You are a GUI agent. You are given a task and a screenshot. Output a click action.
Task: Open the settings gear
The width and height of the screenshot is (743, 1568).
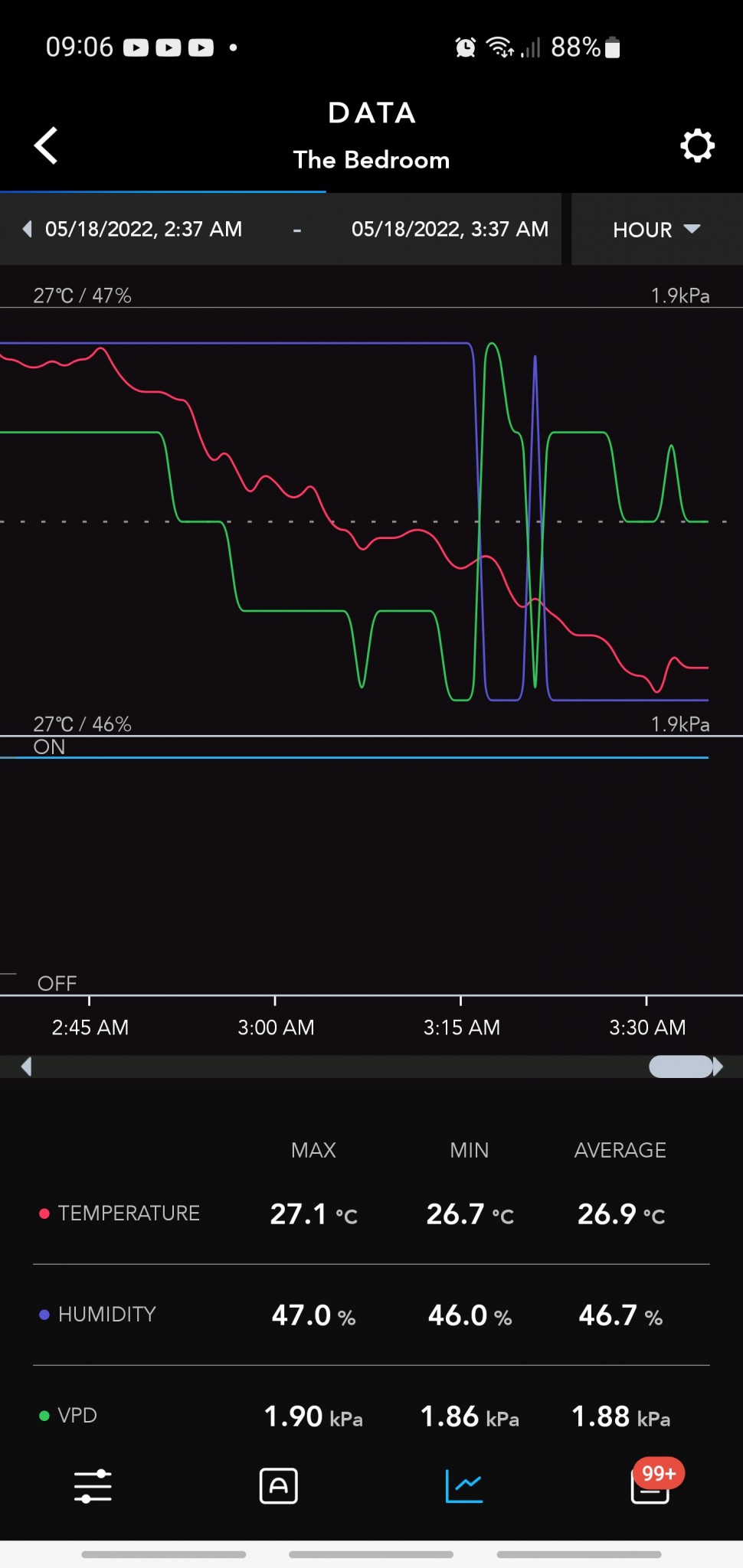coord(697,145)
